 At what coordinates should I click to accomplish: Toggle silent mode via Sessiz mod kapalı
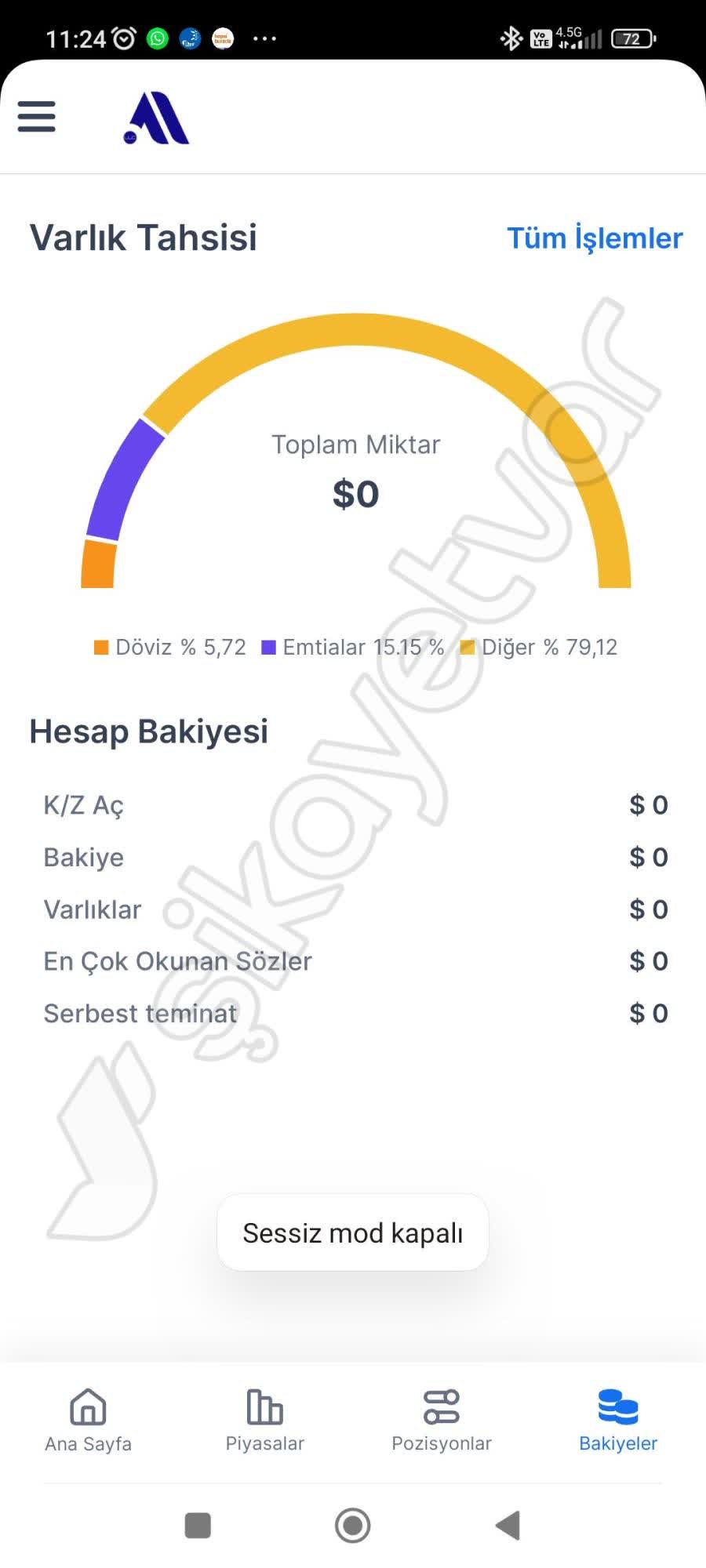tap(352, 1232)
